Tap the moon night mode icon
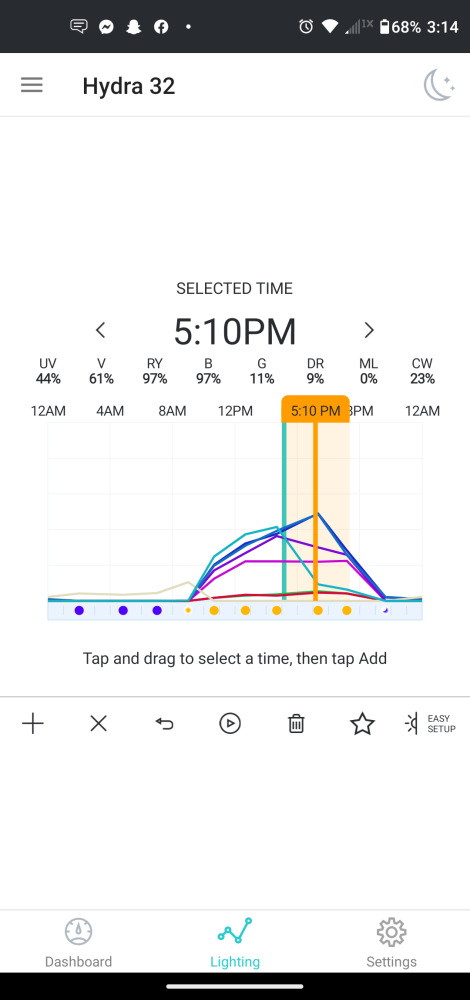470x1000 pixels. [439, 85]
